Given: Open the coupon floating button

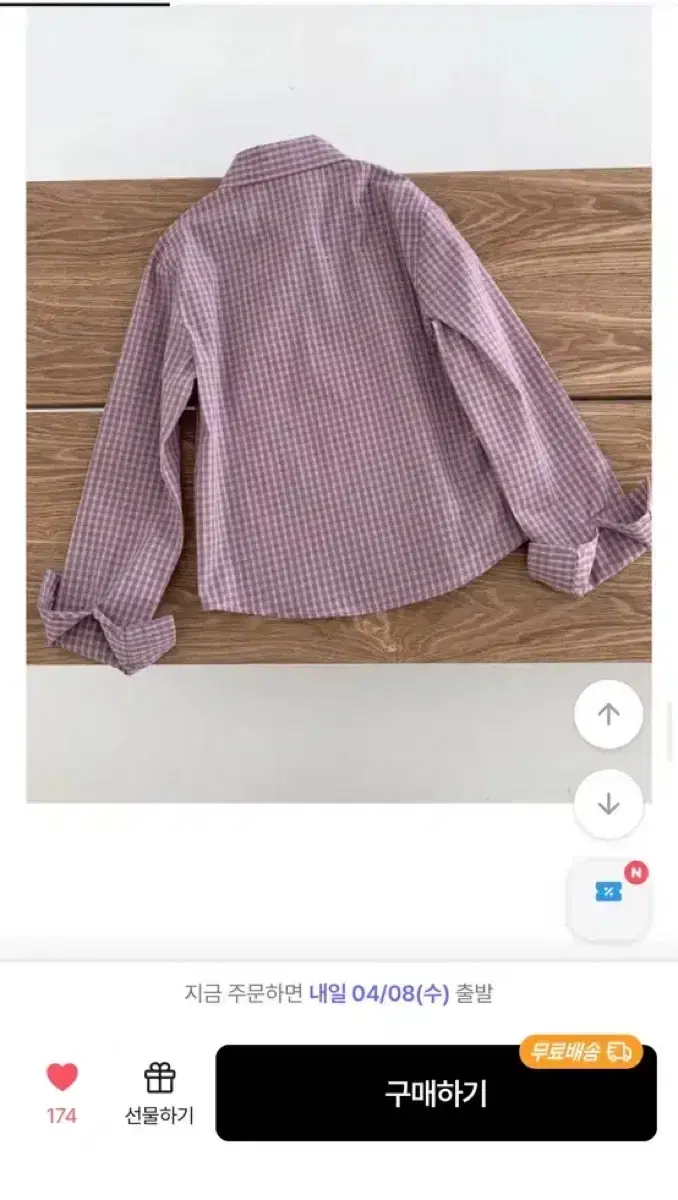Looking at the screenshot, I should click(x=608, y=893).
